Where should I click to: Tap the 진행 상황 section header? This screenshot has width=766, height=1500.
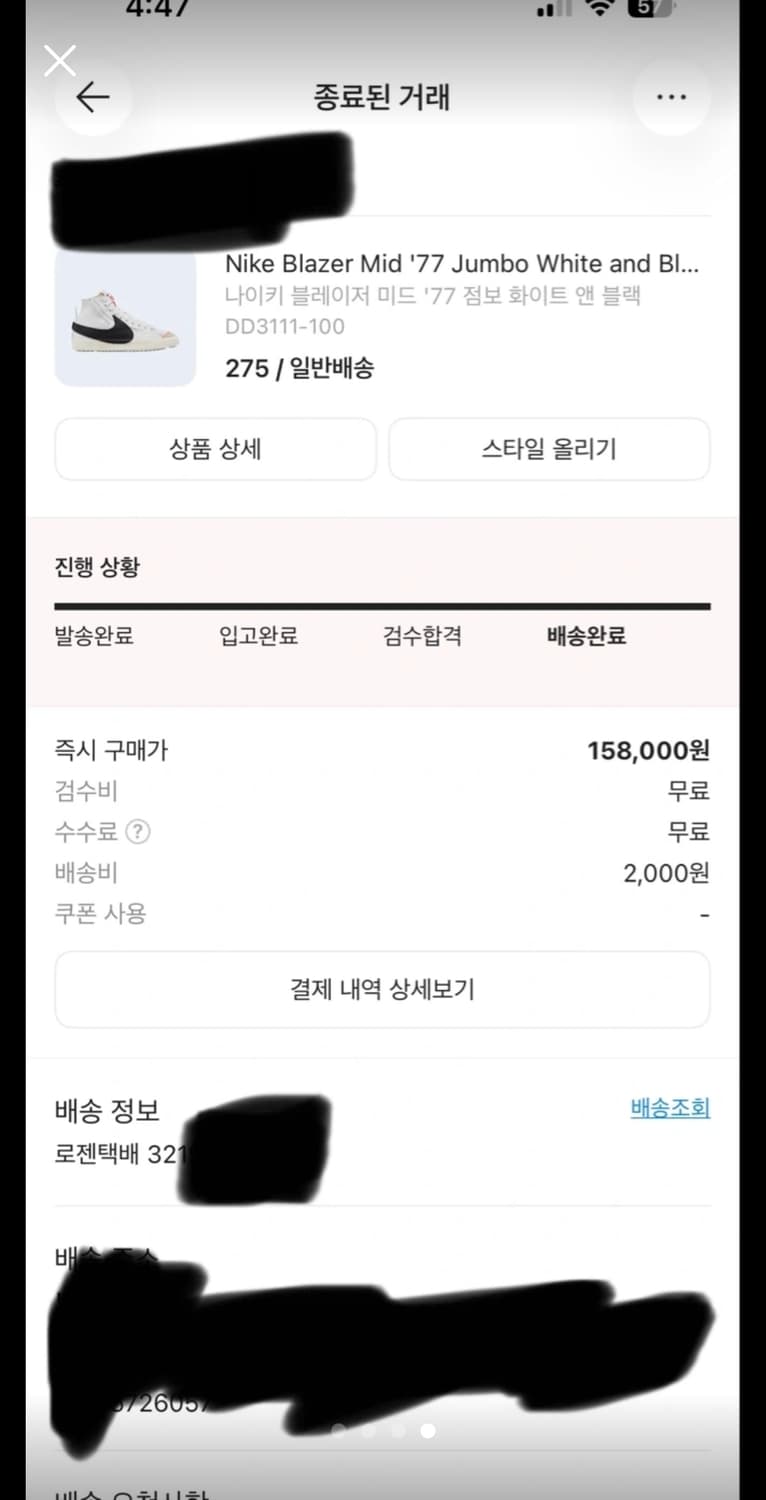point(97,567)
